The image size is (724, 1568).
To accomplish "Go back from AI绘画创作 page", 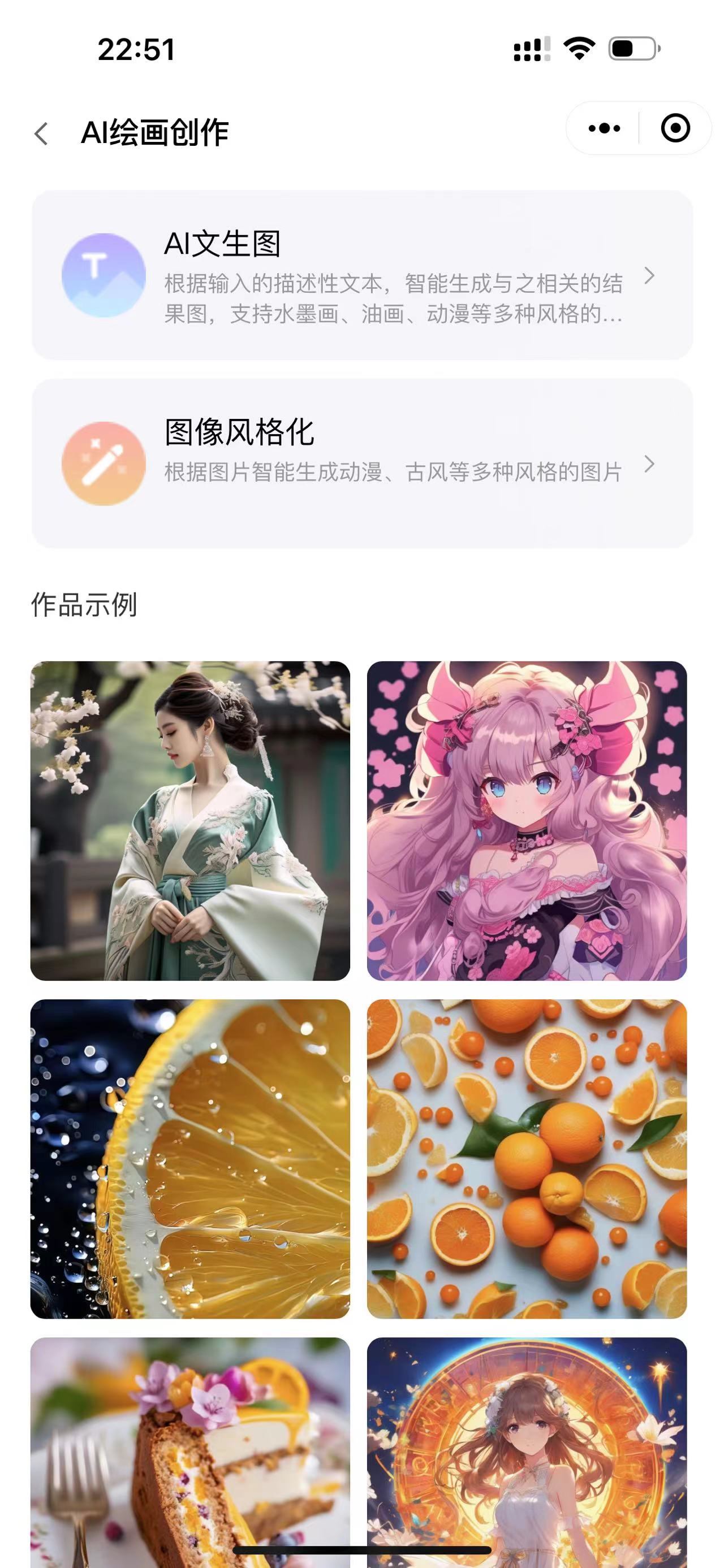I will [x=41, y=133].
